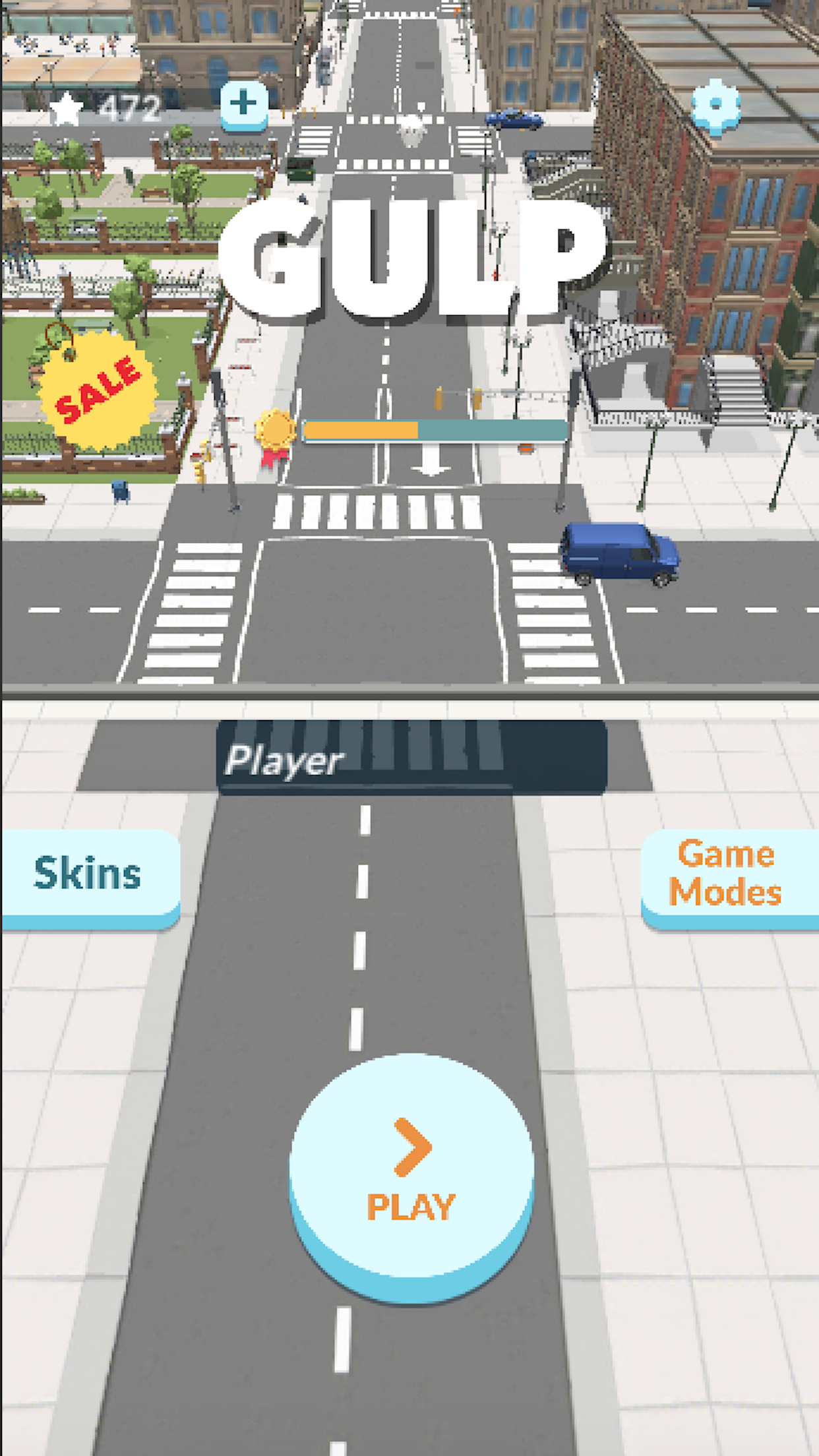The width and height of the screenshot is (819, 1456).
Task: Open settings via the gear icon
Action: tap(715, 106)
